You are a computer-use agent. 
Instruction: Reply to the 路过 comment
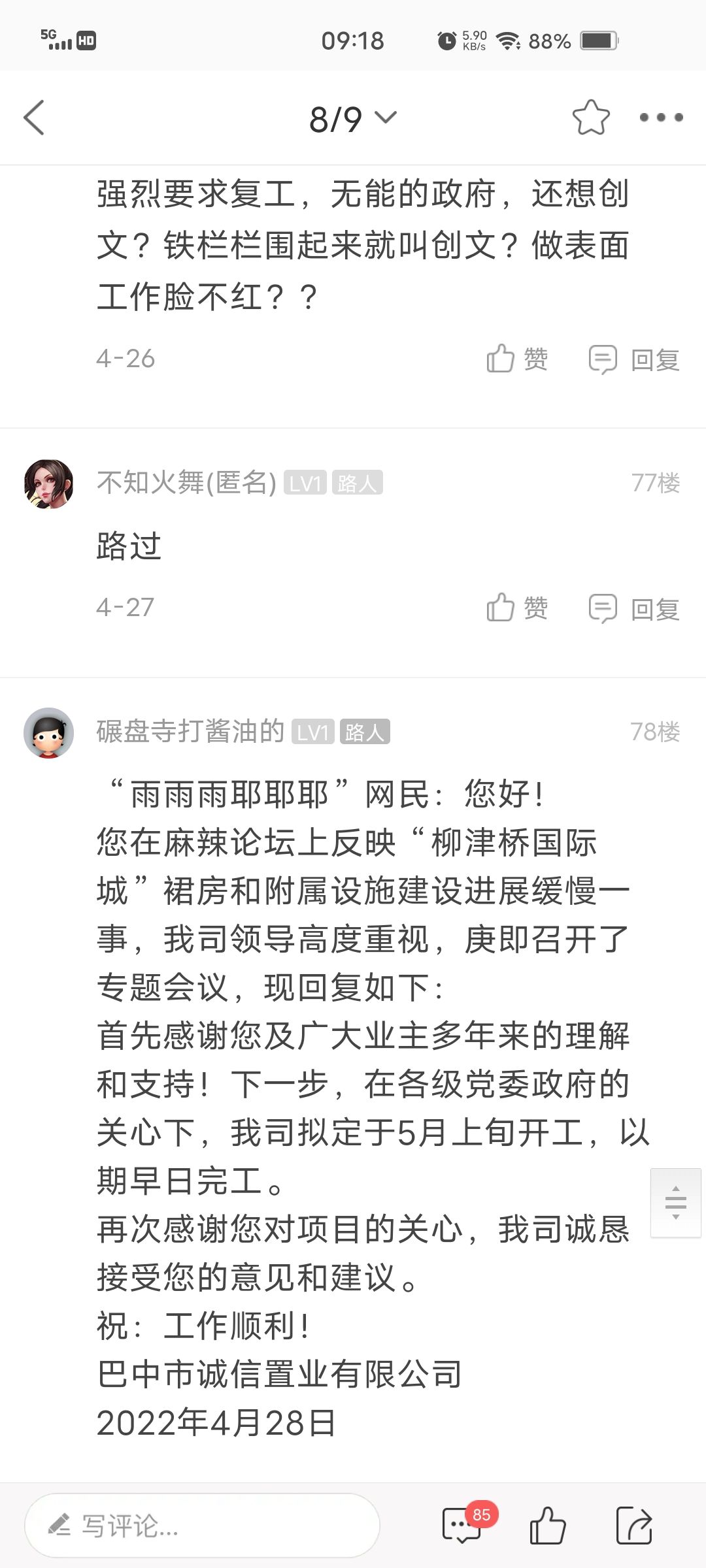click(x=634, y=608)
